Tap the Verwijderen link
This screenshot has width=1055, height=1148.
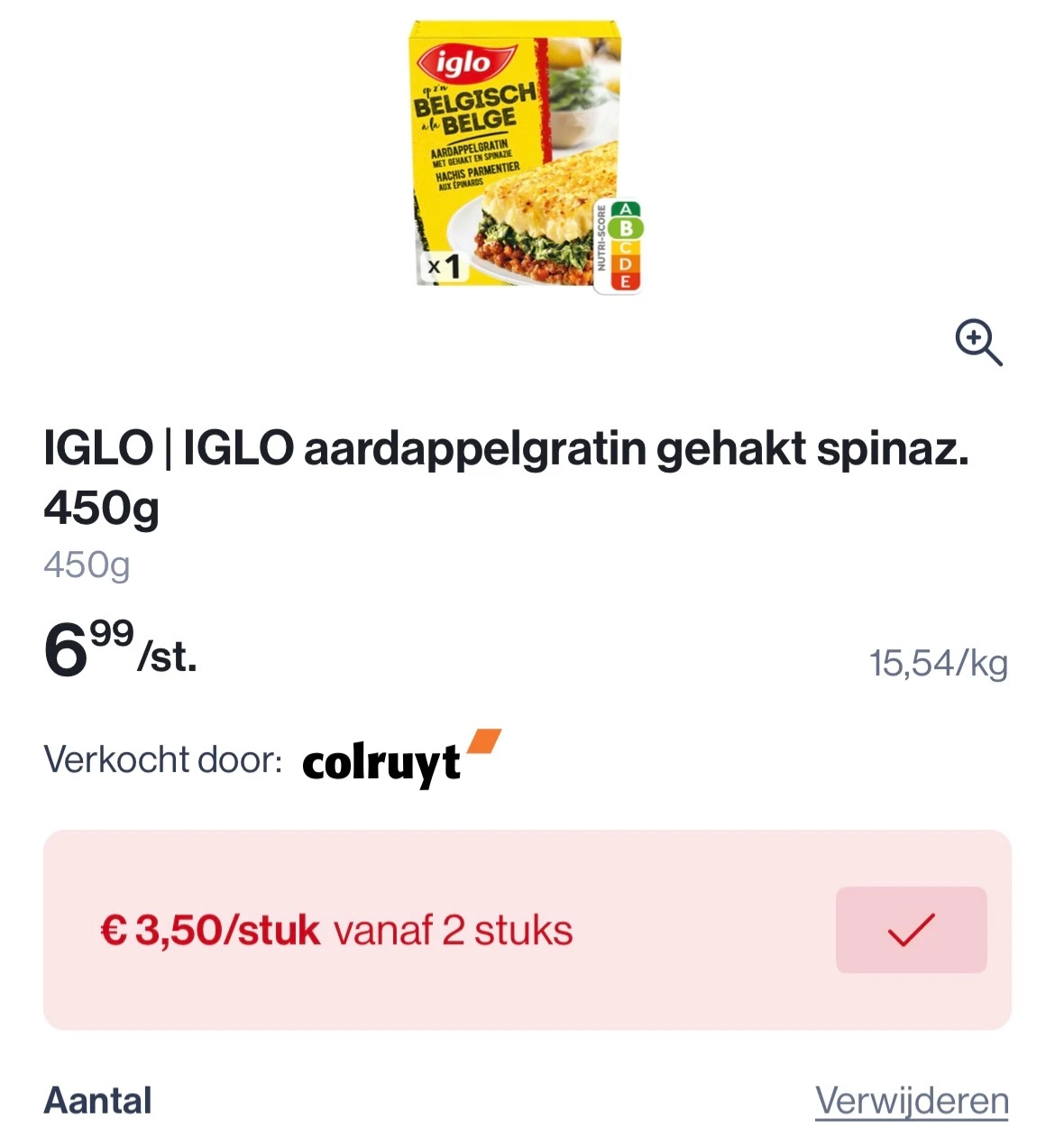[912, 1101]
